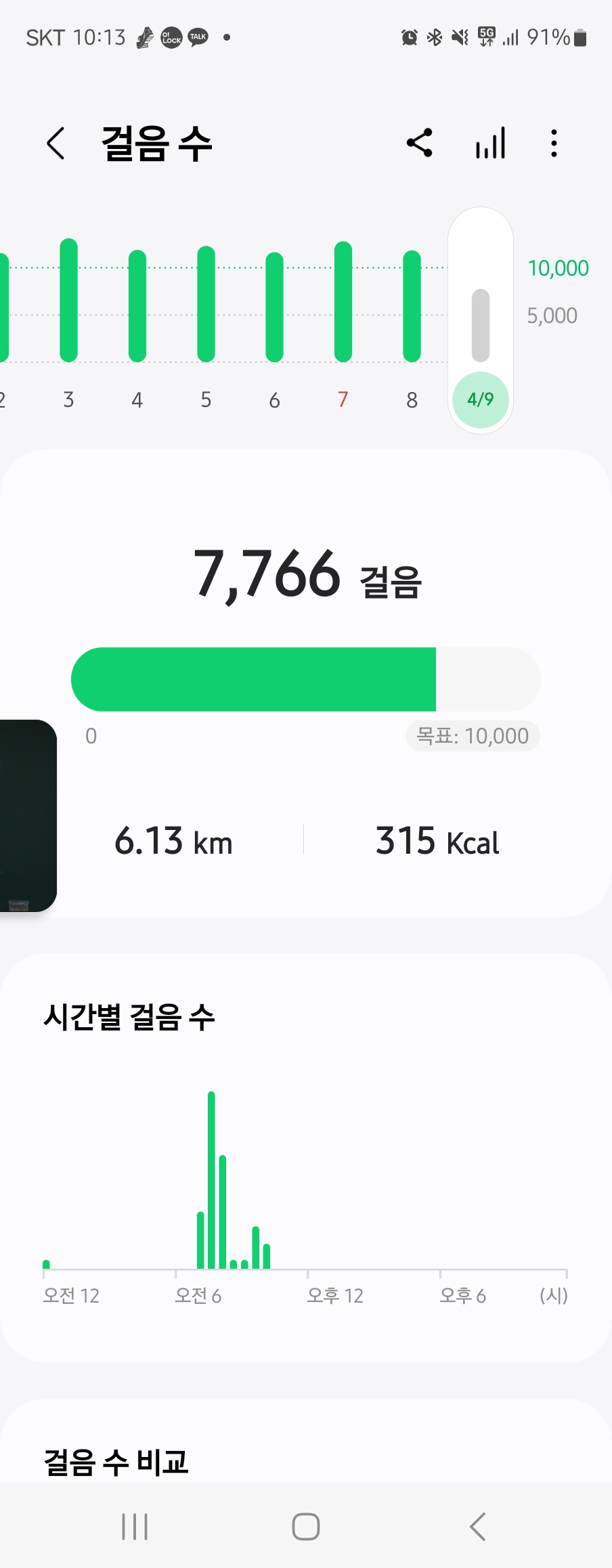Open recent apps from navigation bar
Image resolution: width=612 pixels, height=1568 pixels.
[135, 1527]
